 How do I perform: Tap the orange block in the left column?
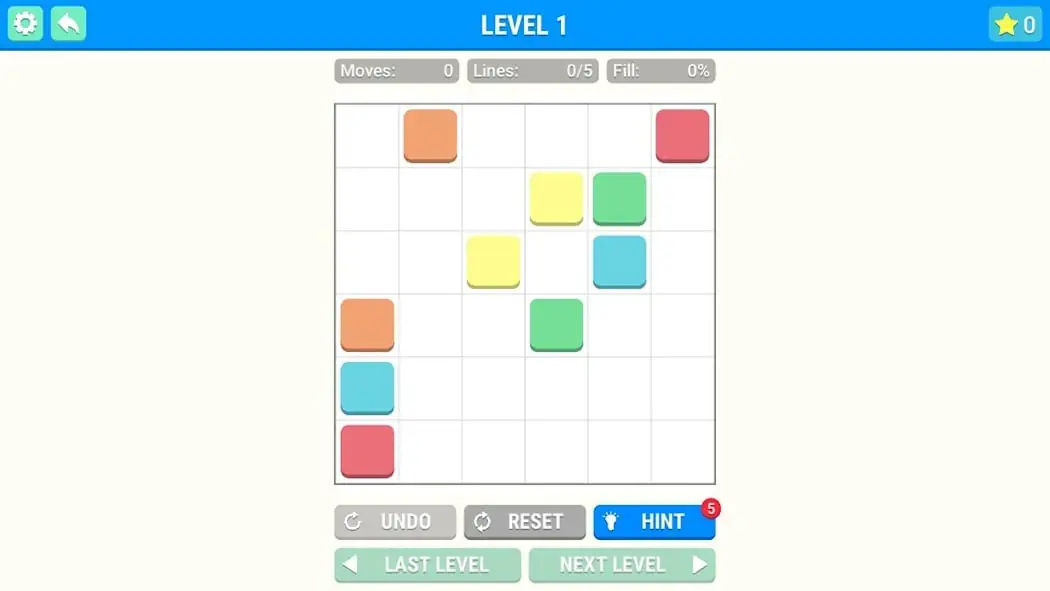(367, 324)
